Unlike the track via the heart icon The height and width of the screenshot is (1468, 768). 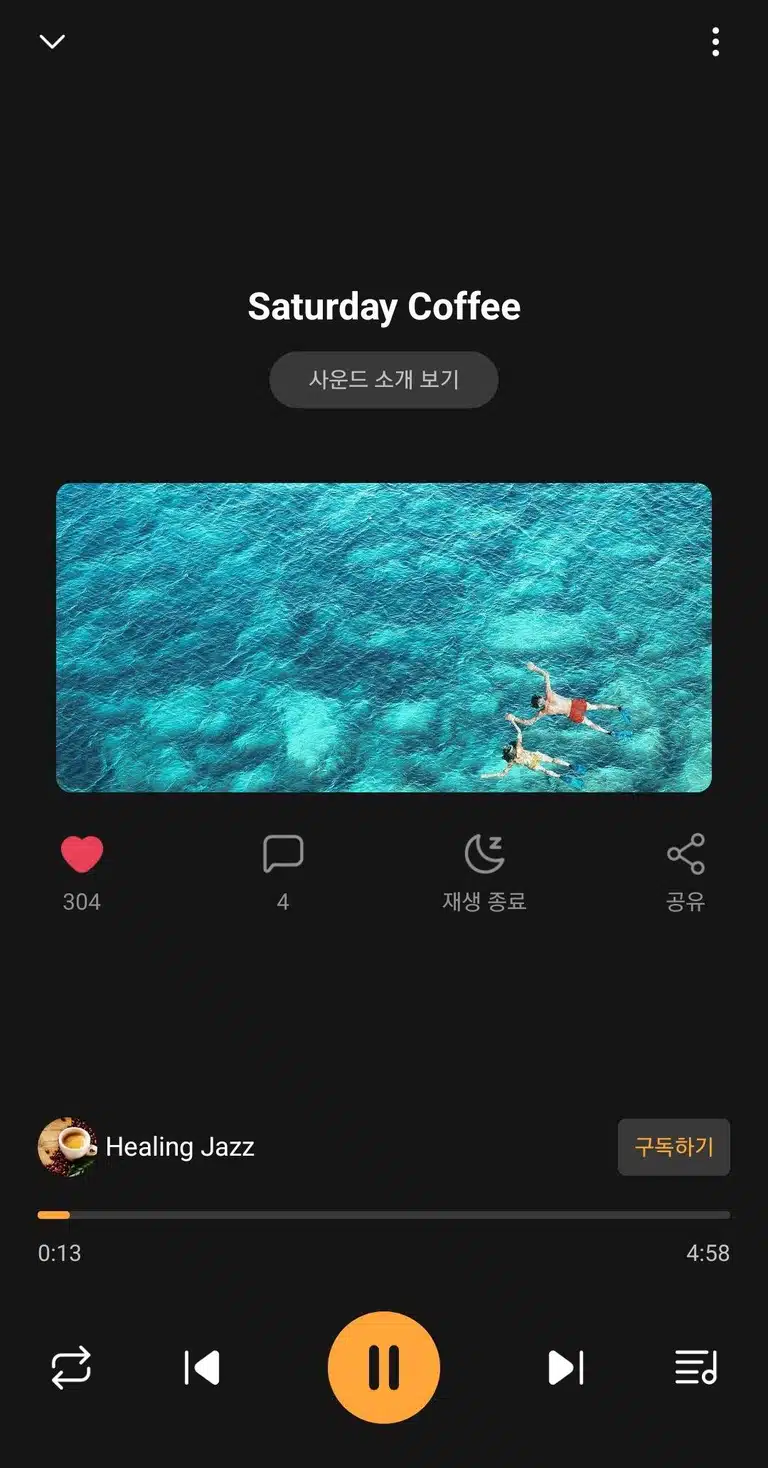82,855
